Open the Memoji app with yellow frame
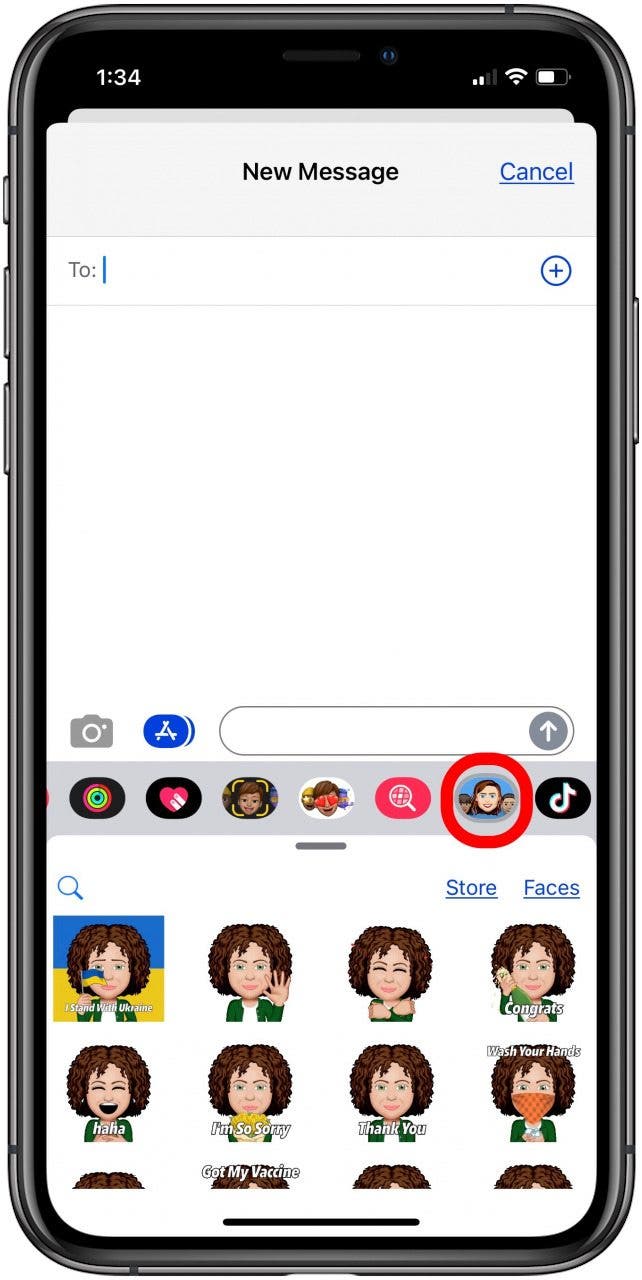 click(x=250, y=798)
